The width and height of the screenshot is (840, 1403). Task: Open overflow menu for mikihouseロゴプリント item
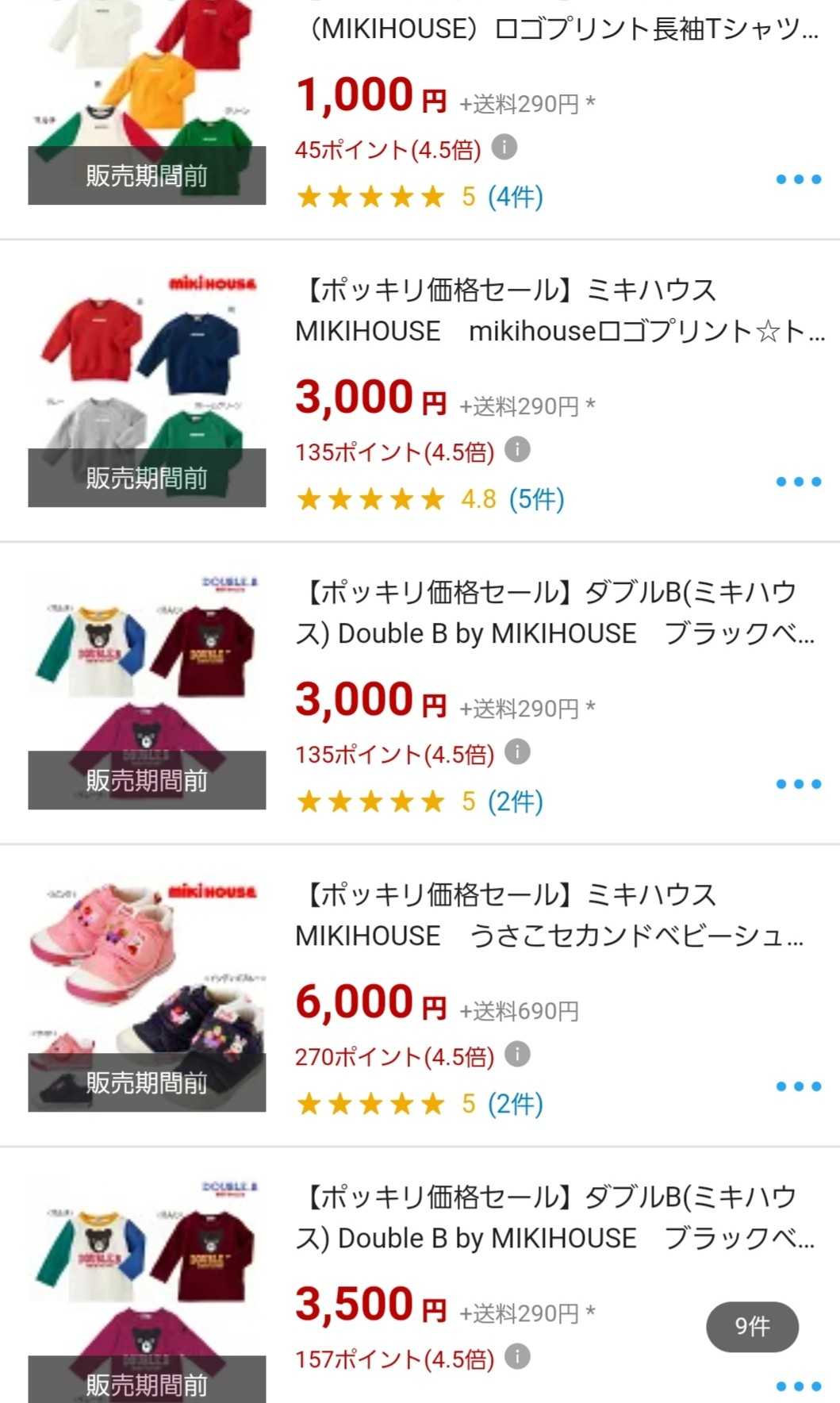click(798, 482)
